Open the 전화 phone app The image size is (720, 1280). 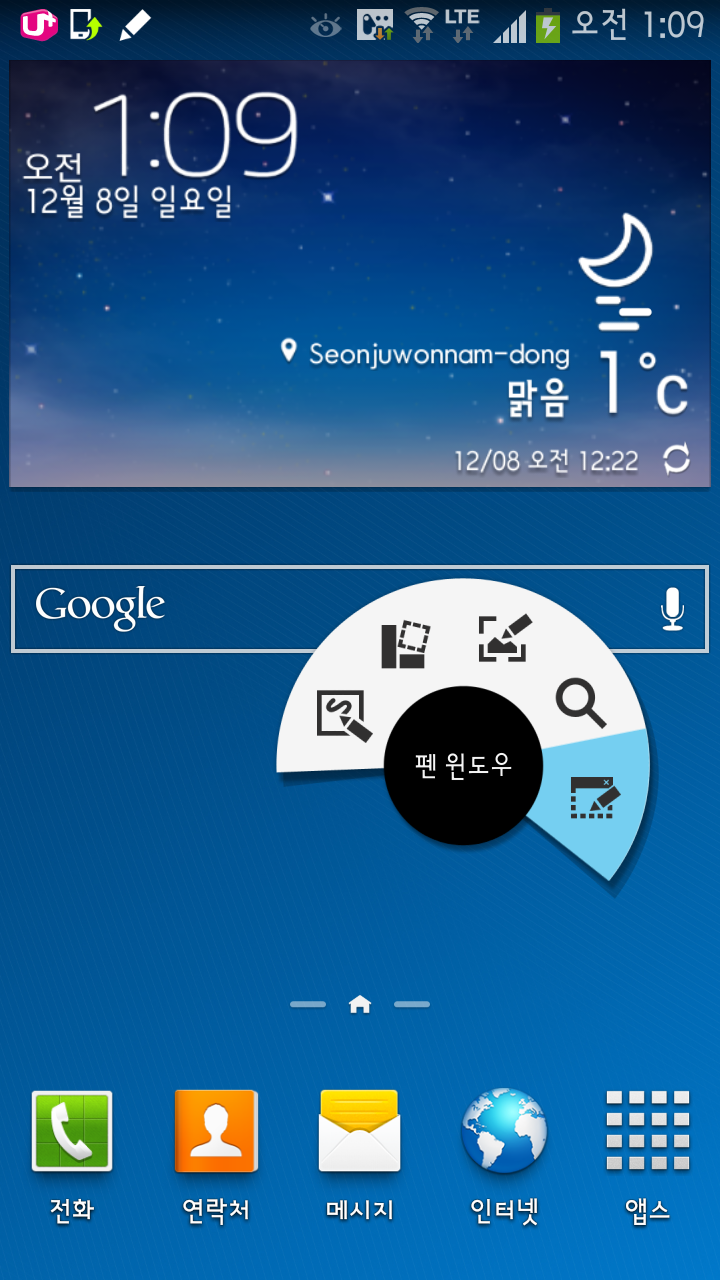point(72,1150)
